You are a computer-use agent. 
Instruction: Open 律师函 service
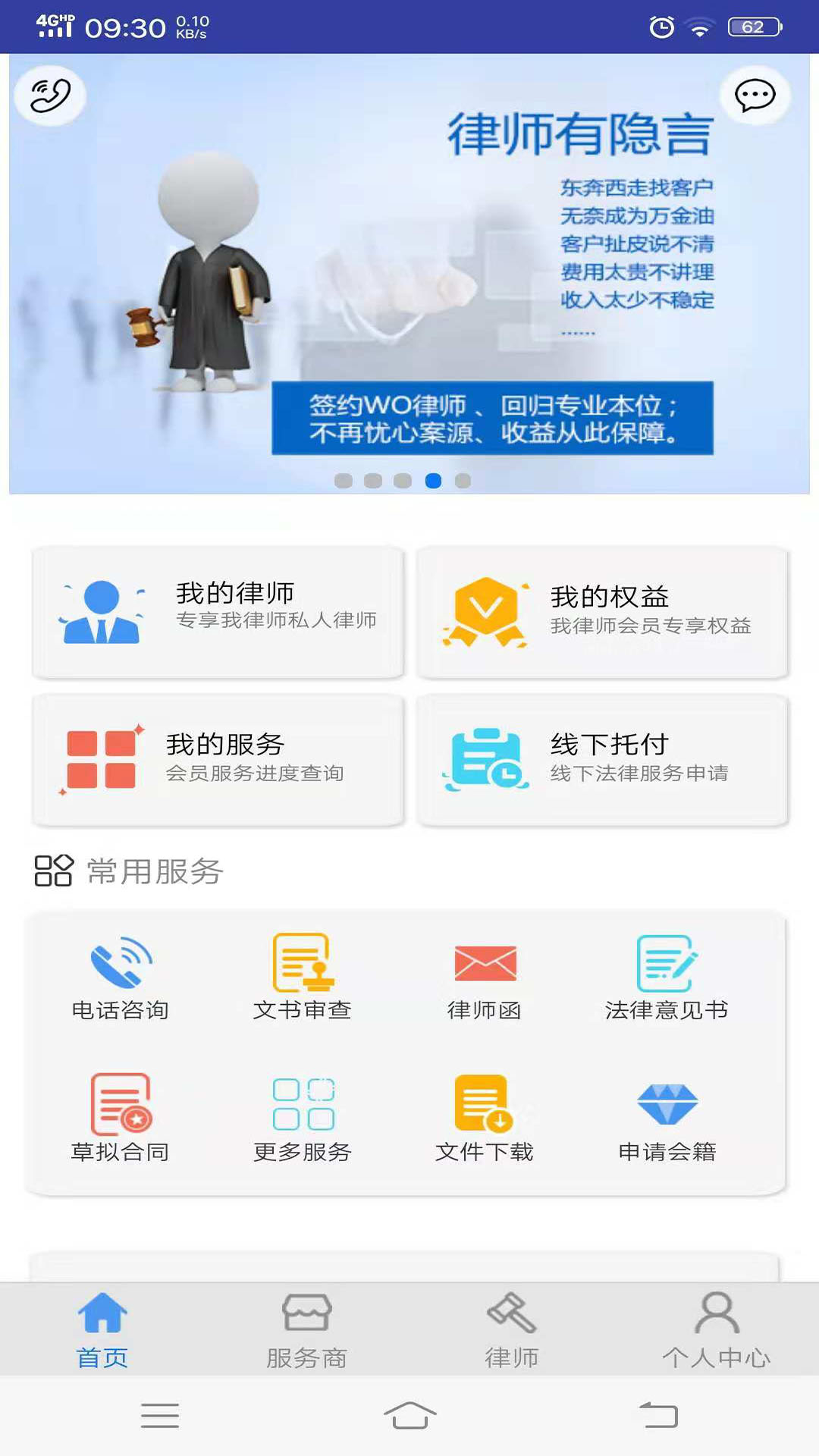(485, 978)
